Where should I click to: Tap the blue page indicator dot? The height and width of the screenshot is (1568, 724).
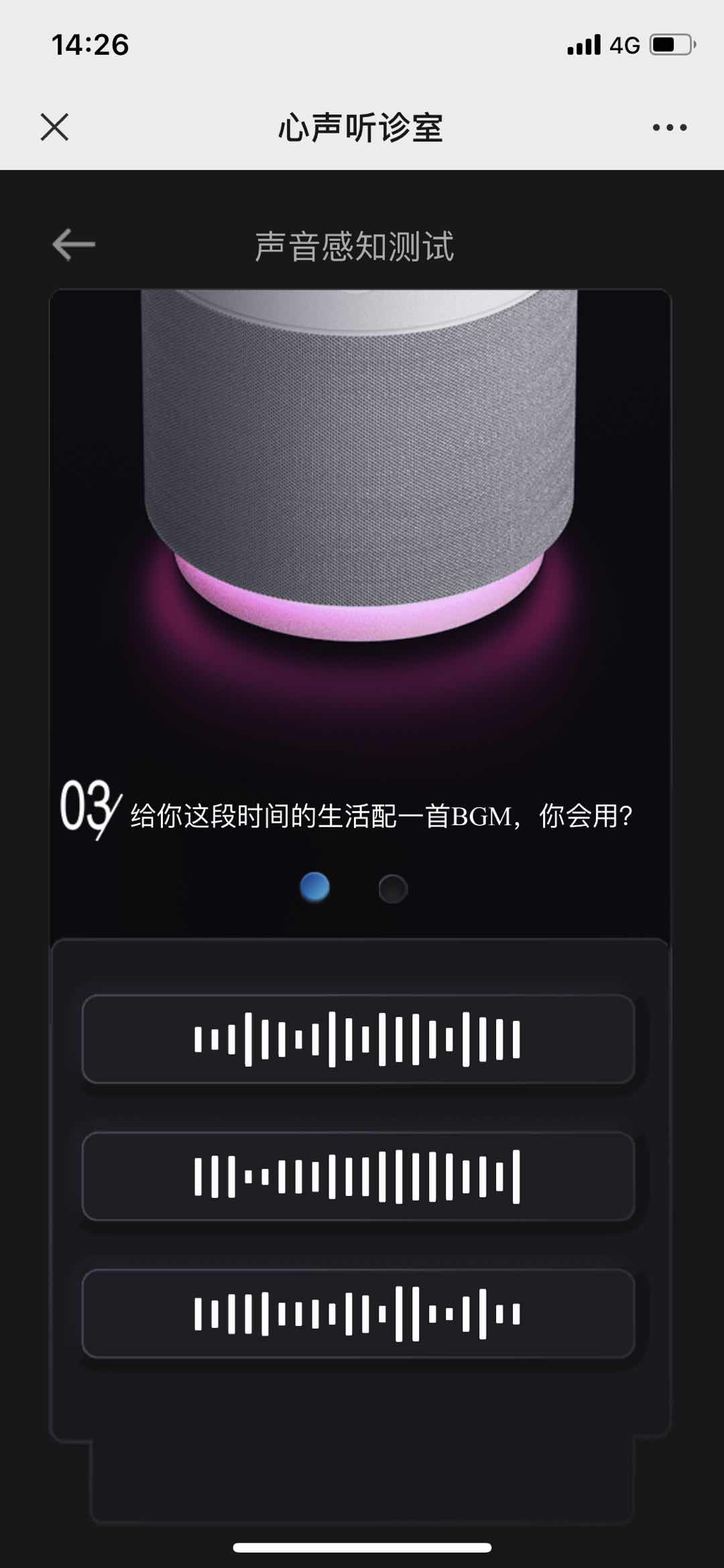[314, 888]
